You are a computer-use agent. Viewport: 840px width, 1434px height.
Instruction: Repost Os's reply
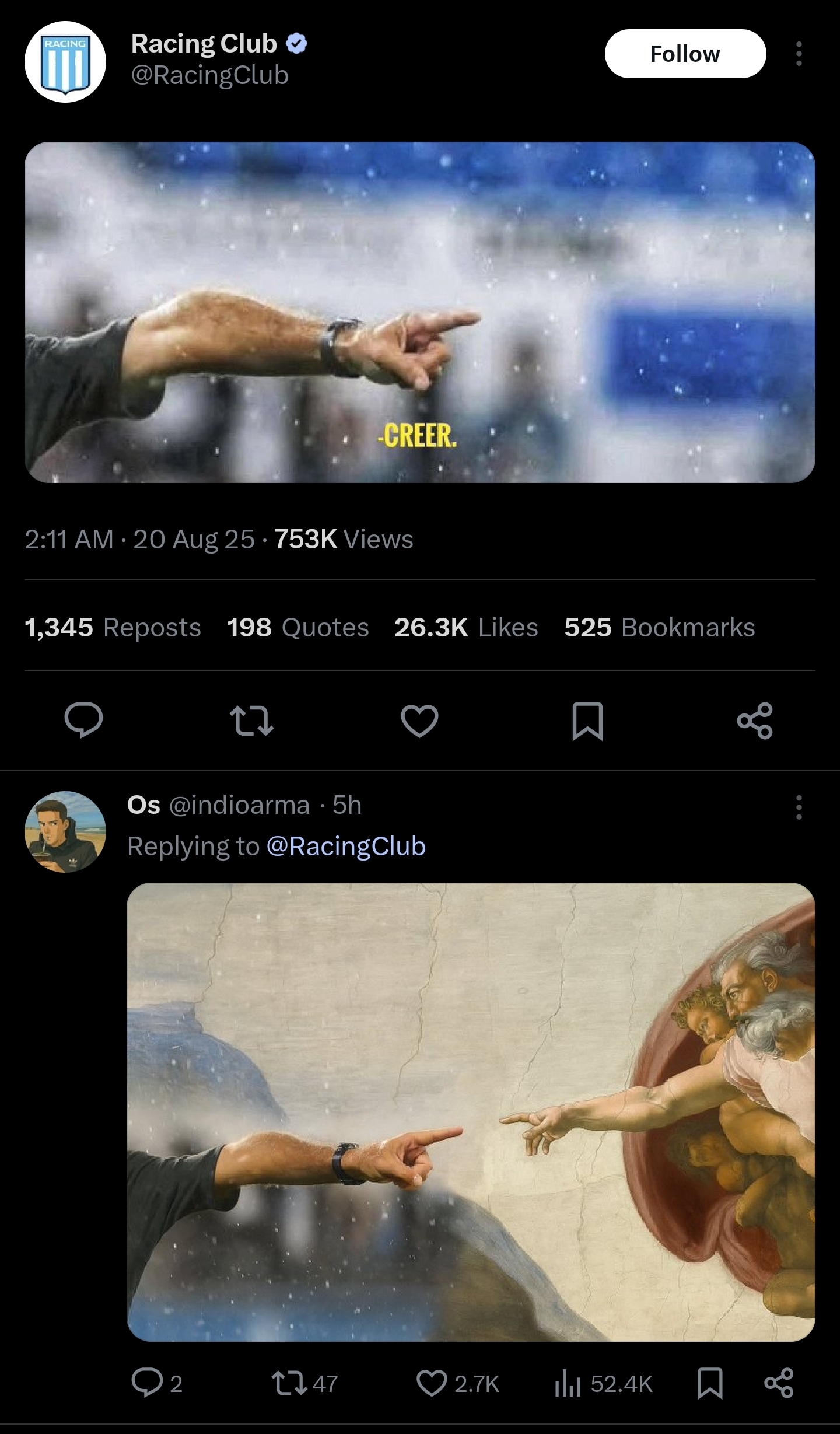[x=288, y=1383]
